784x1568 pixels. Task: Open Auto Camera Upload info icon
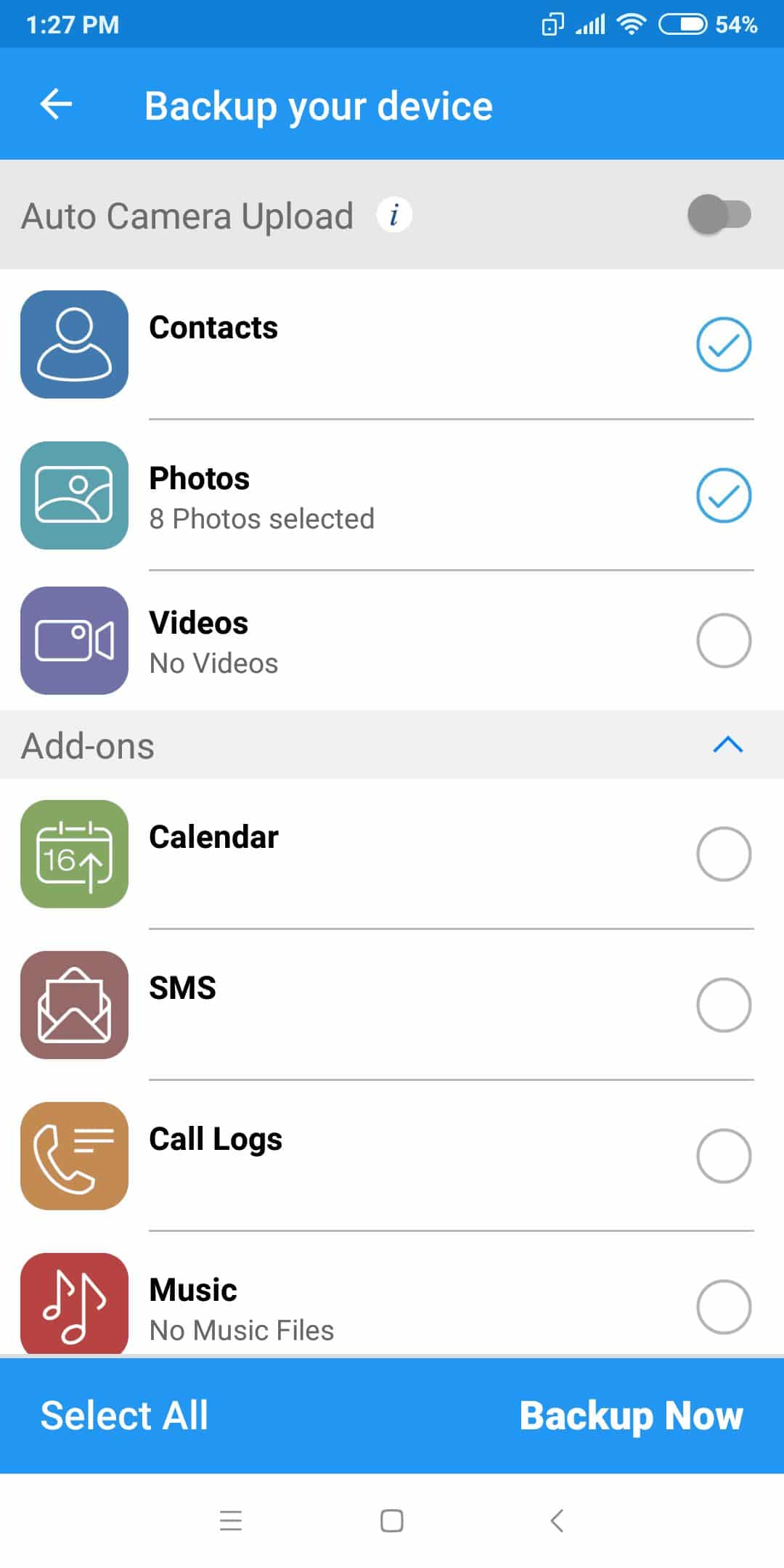pyautogui.click(x=394, y=215)
